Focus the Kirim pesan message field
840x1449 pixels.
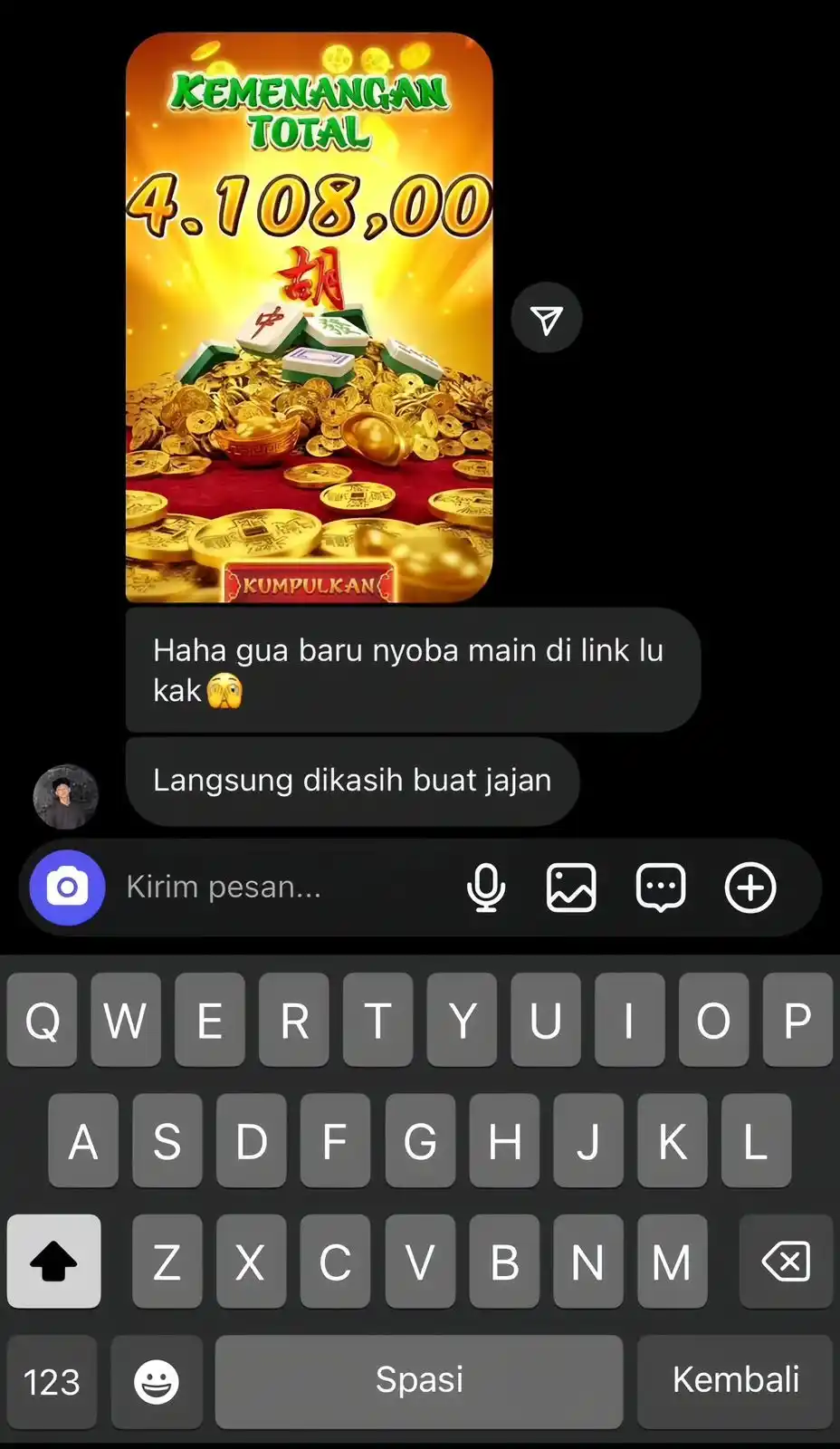click(x=272, y=888)
